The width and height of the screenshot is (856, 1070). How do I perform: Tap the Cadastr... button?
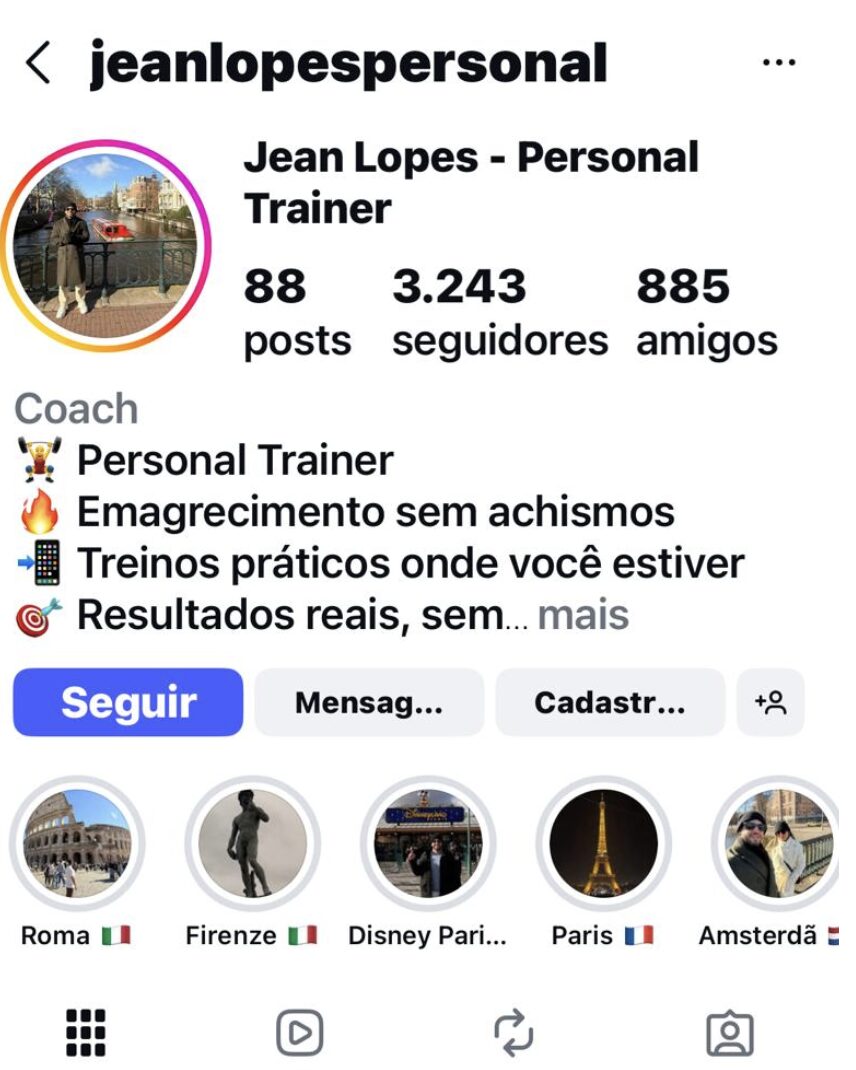[x=610, y=702]
